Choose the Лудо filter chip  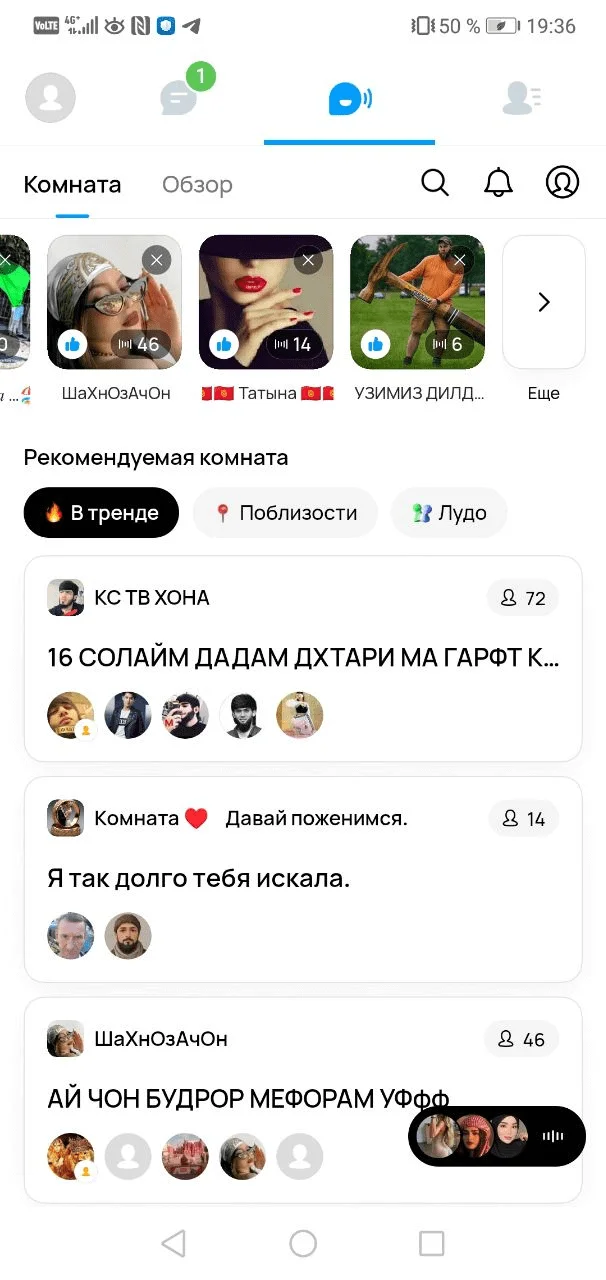click(449, 513)
